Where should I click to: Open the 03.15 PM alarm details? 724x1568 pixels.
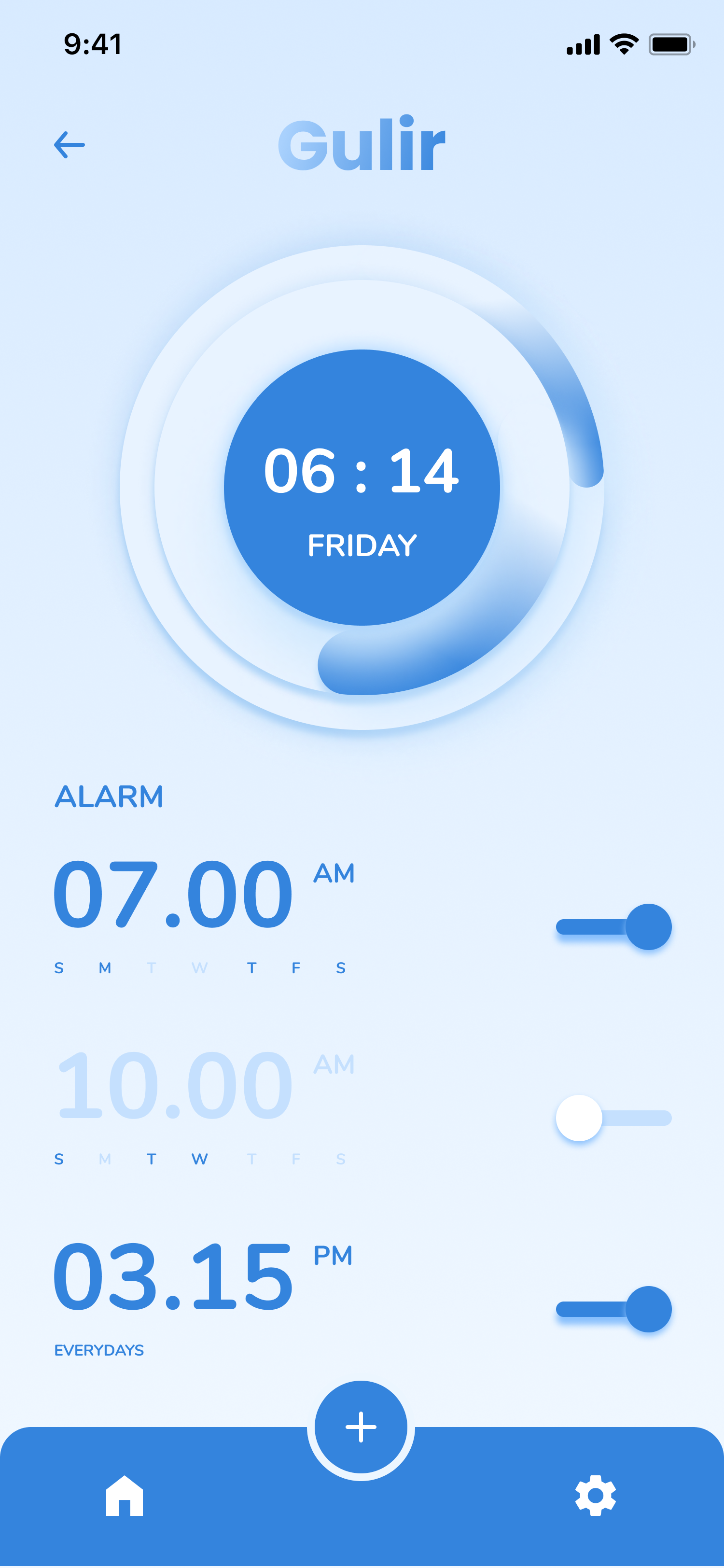pos(173,1276)
